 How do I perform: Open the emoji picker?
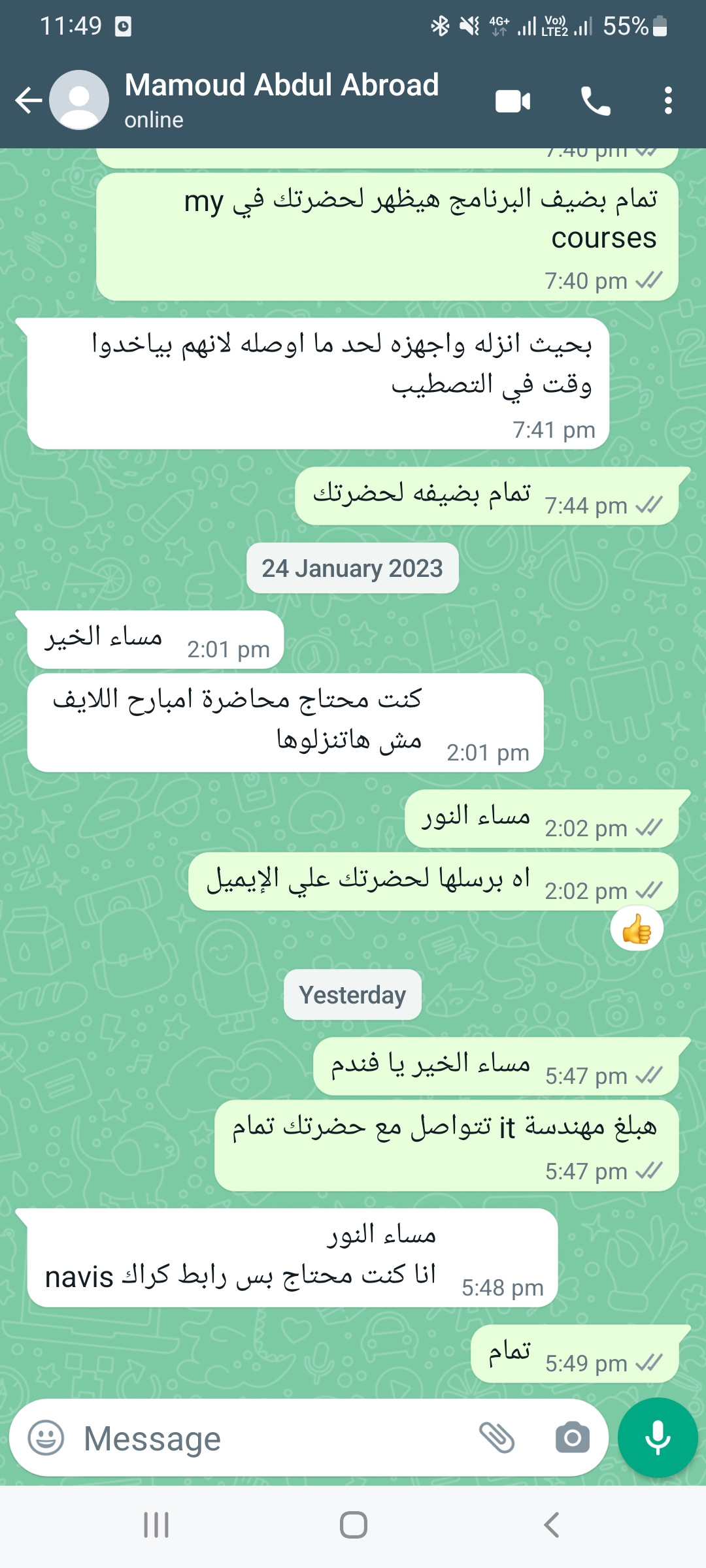[x=46, y=1438]
